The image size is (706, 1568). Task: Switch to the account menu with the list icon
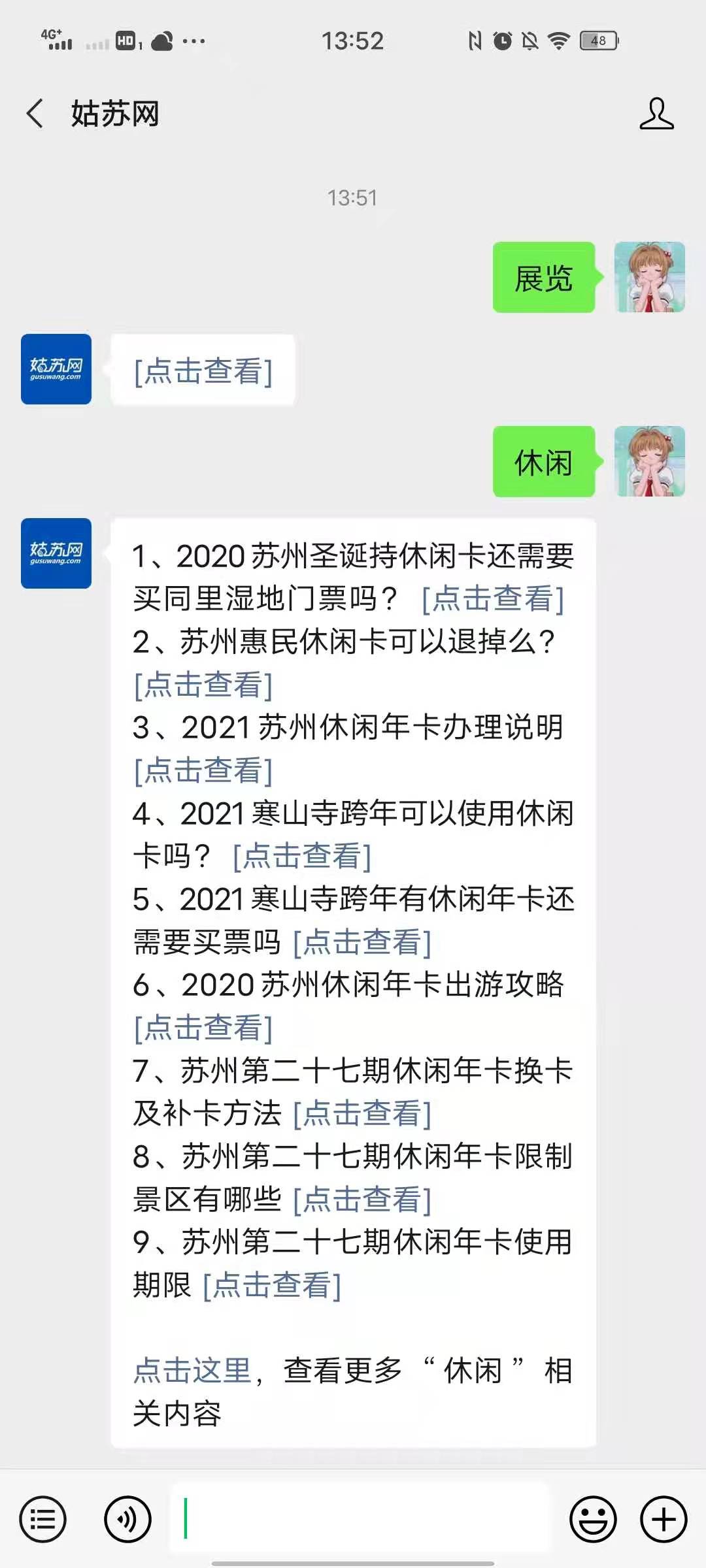point(43,1519)
